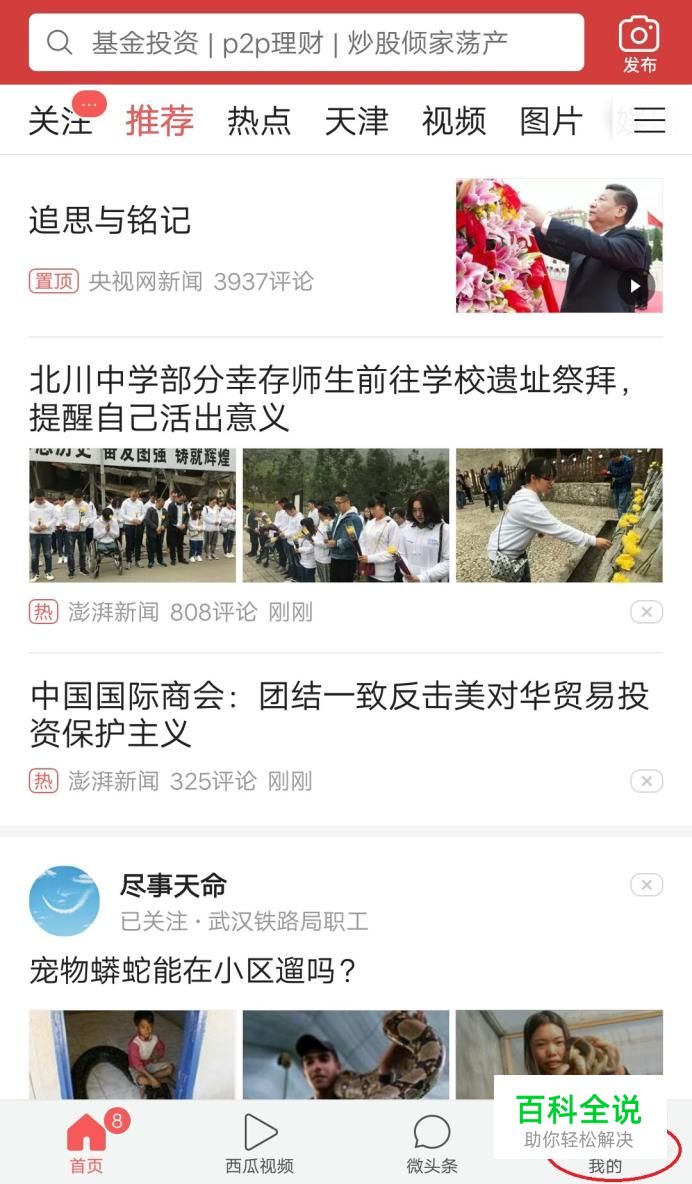Open the search box at top
Viewport: 692px width, 1184px height.
[x=305, y=43]
